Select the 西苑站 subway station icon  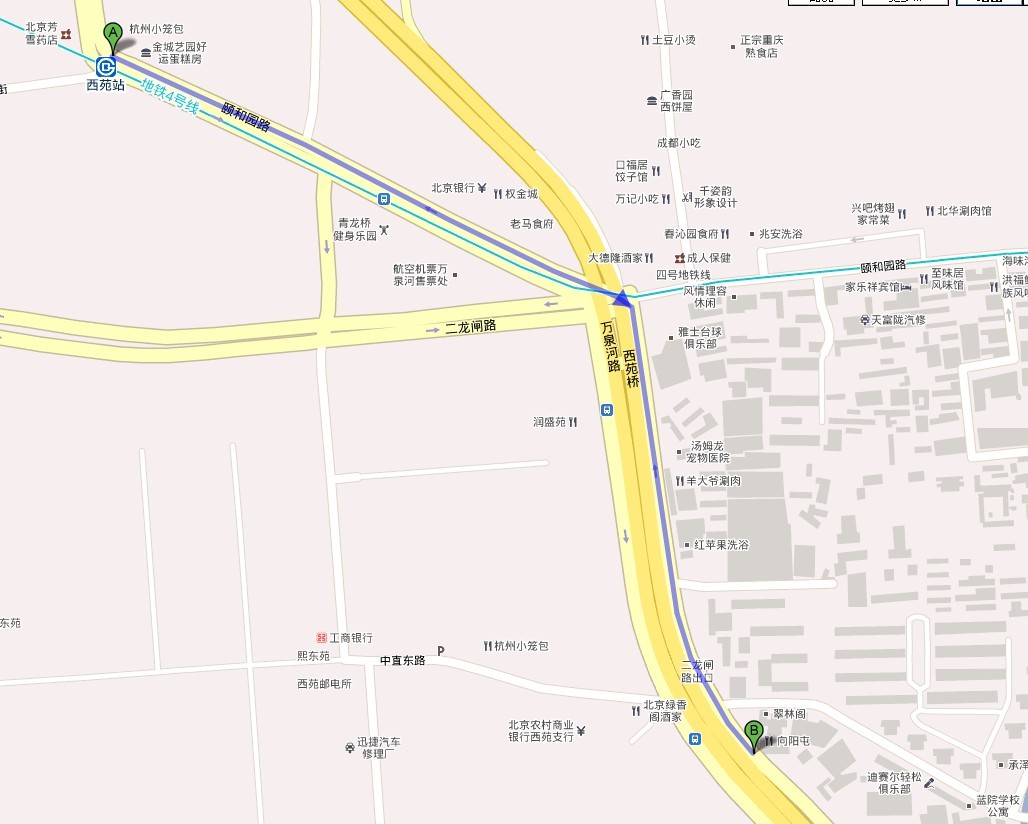(x=106, y=66)
